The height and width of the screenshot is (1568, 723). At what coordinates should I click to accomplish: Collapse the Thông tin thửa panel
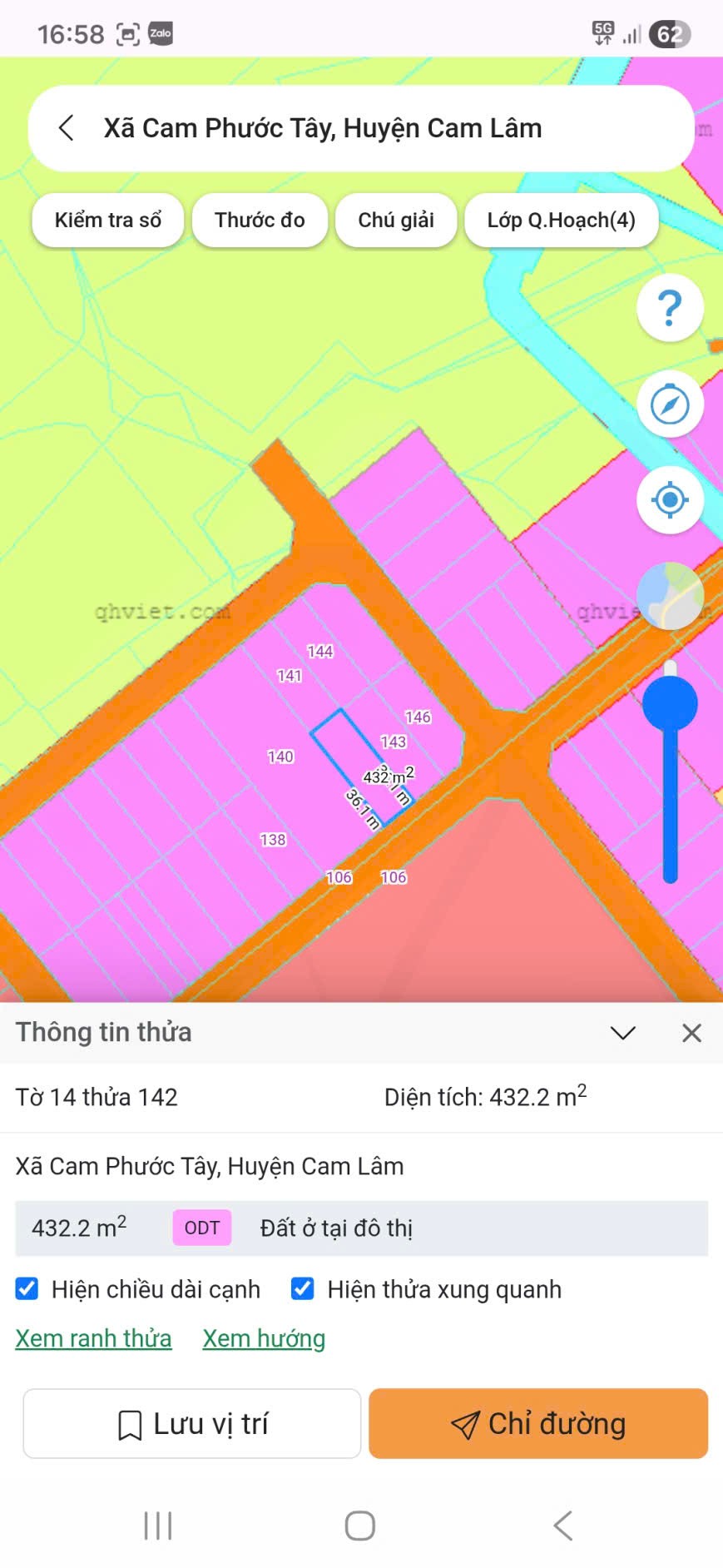click(622, 1033)
